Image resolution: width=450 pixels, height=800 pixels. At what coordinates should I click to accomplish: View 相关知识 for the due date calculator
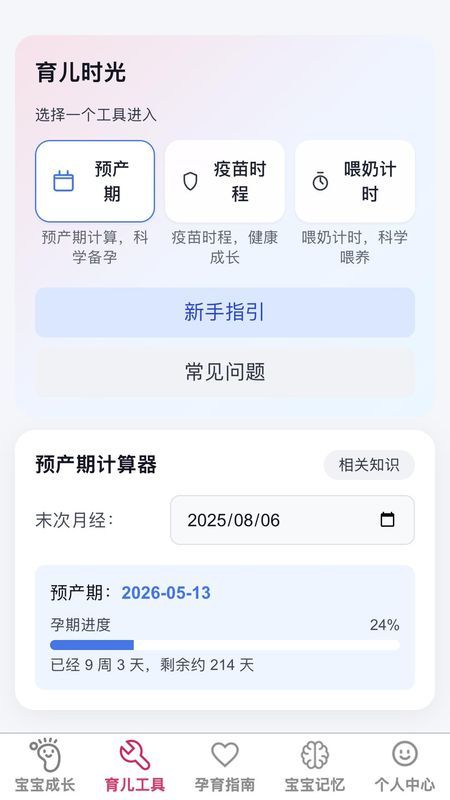(369, 465)
